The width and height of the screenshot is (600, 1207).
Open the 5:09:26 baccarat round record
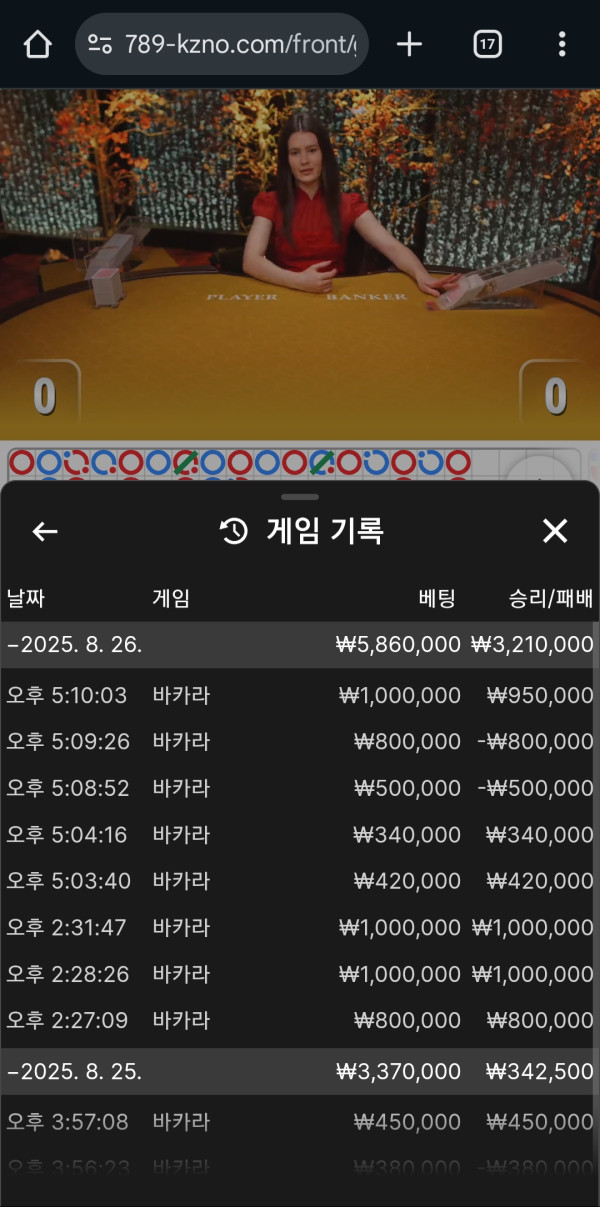pos(300,742)
